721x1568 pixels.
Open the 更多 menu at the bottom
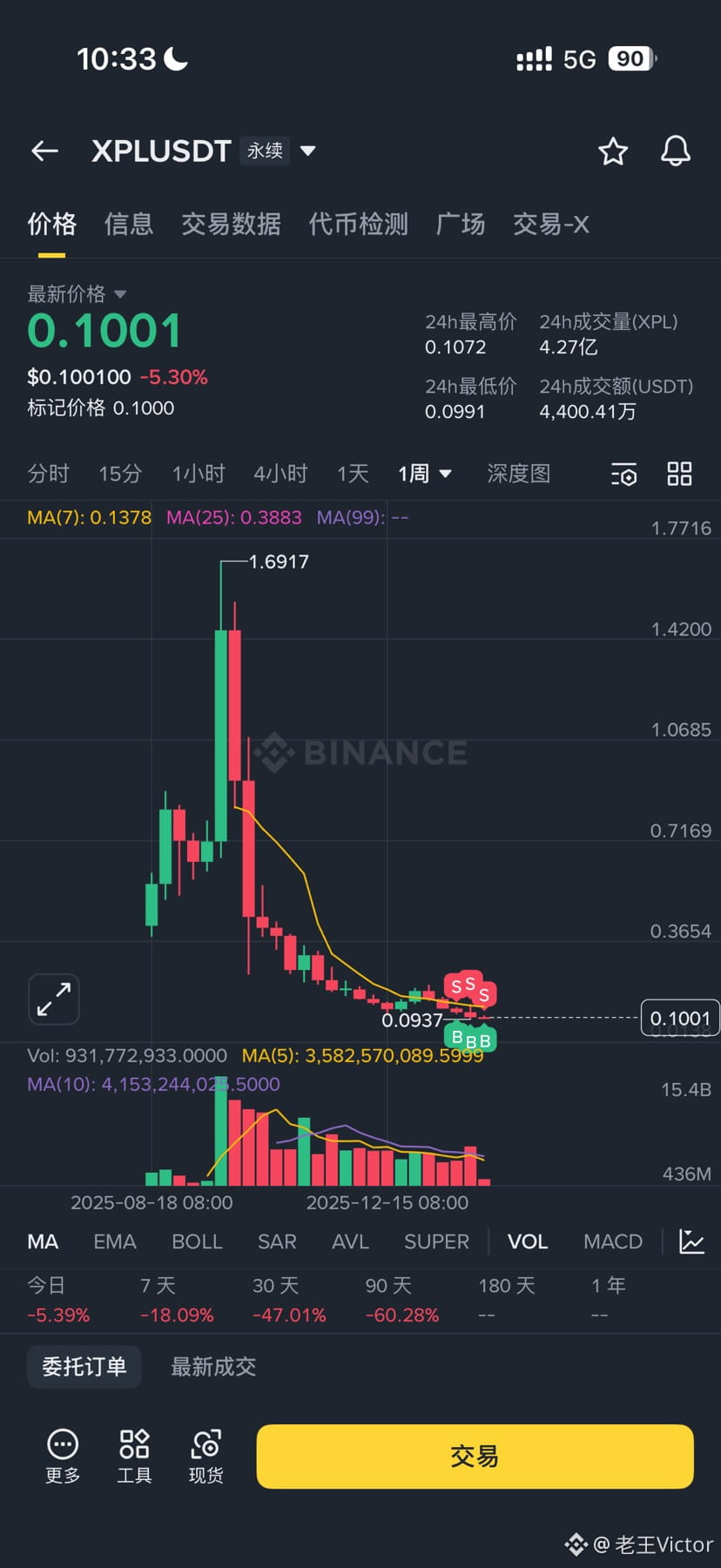coord(63,1456)
